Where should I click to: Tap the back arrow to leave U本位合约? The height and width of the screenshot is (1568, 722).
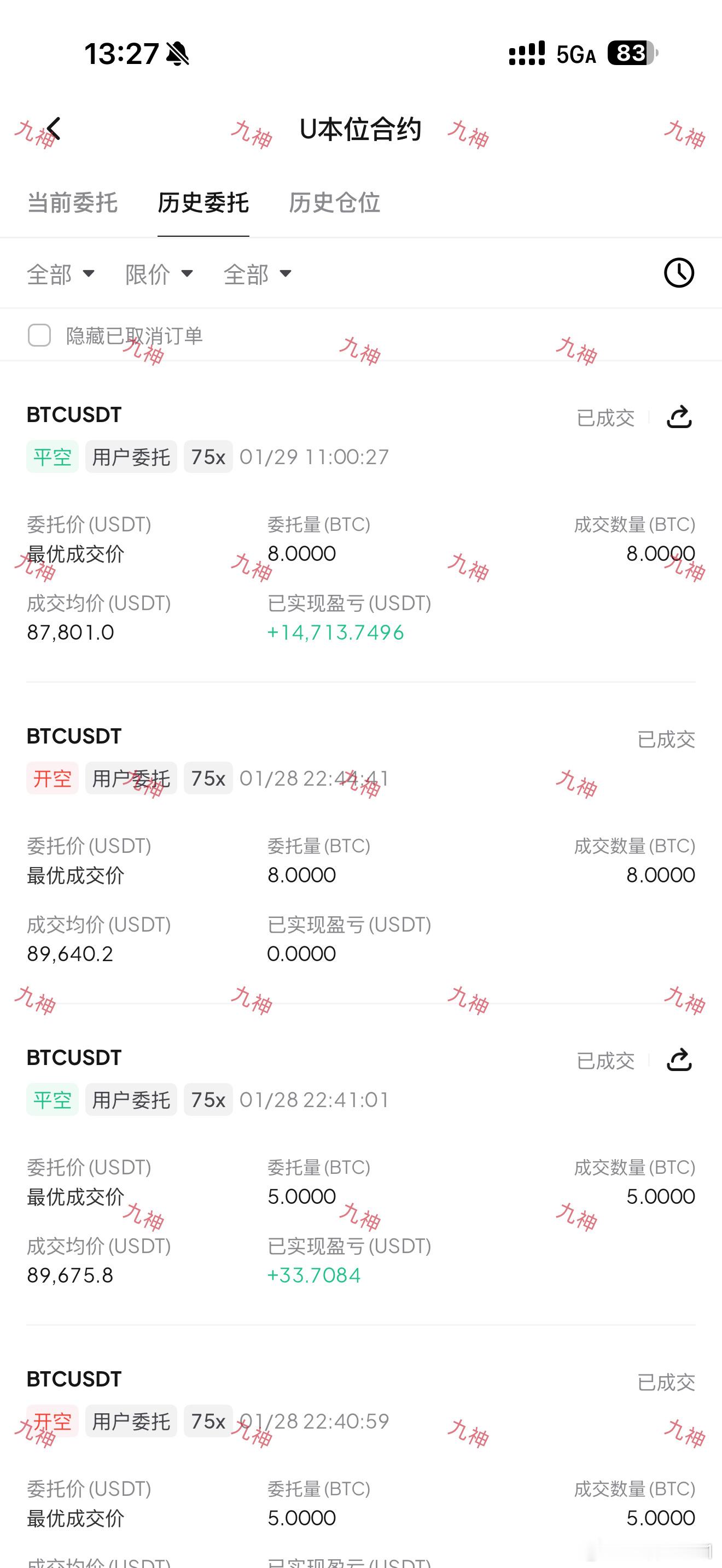(54, 128)
